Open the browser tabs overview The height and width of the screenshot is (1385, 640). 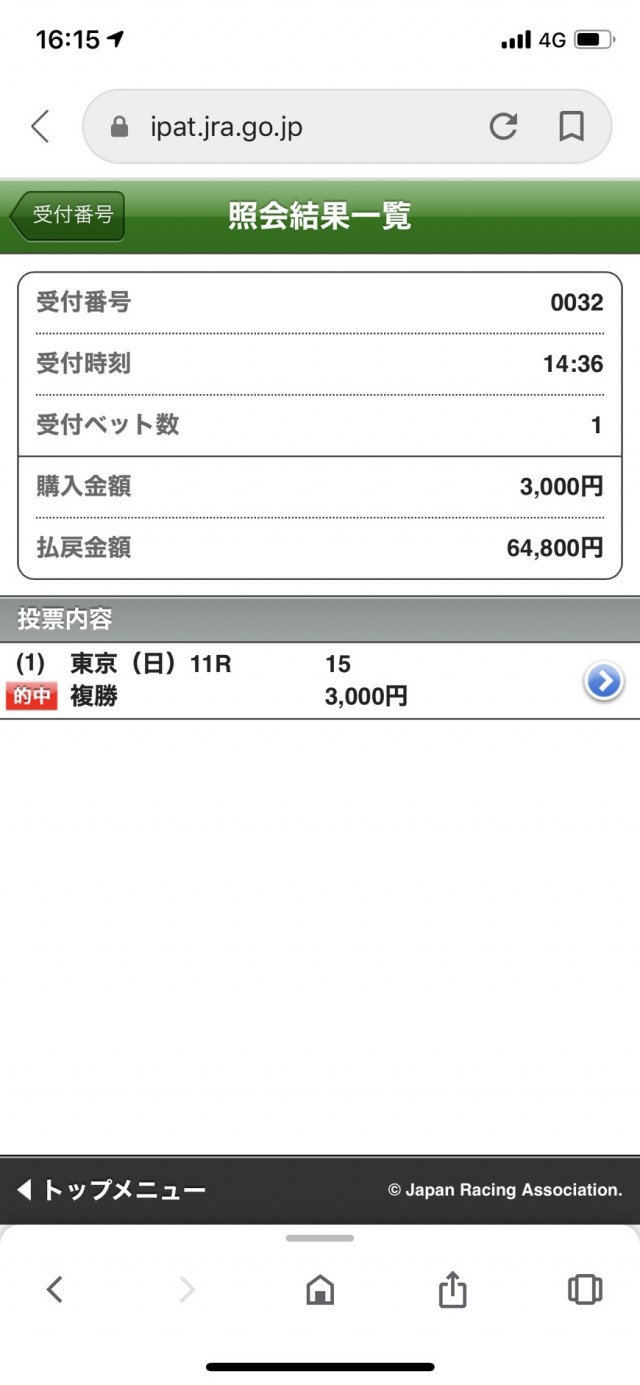pyautogui.click(x=585, y=1290)
